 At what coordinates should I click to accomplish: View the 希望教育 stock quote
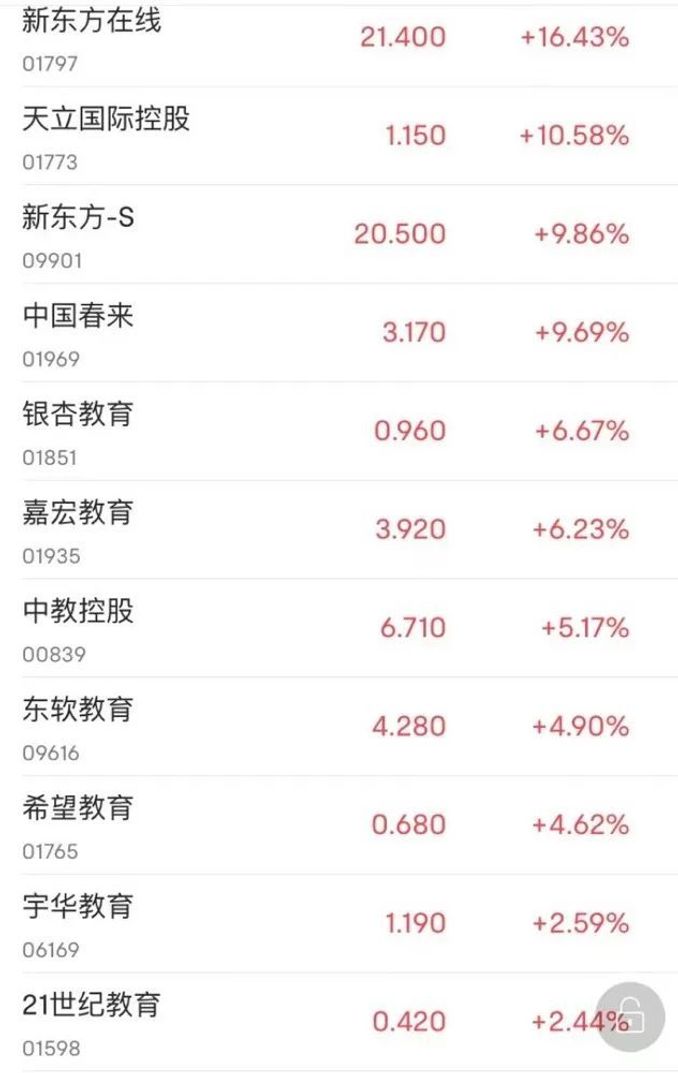click(x=77, y=808)
